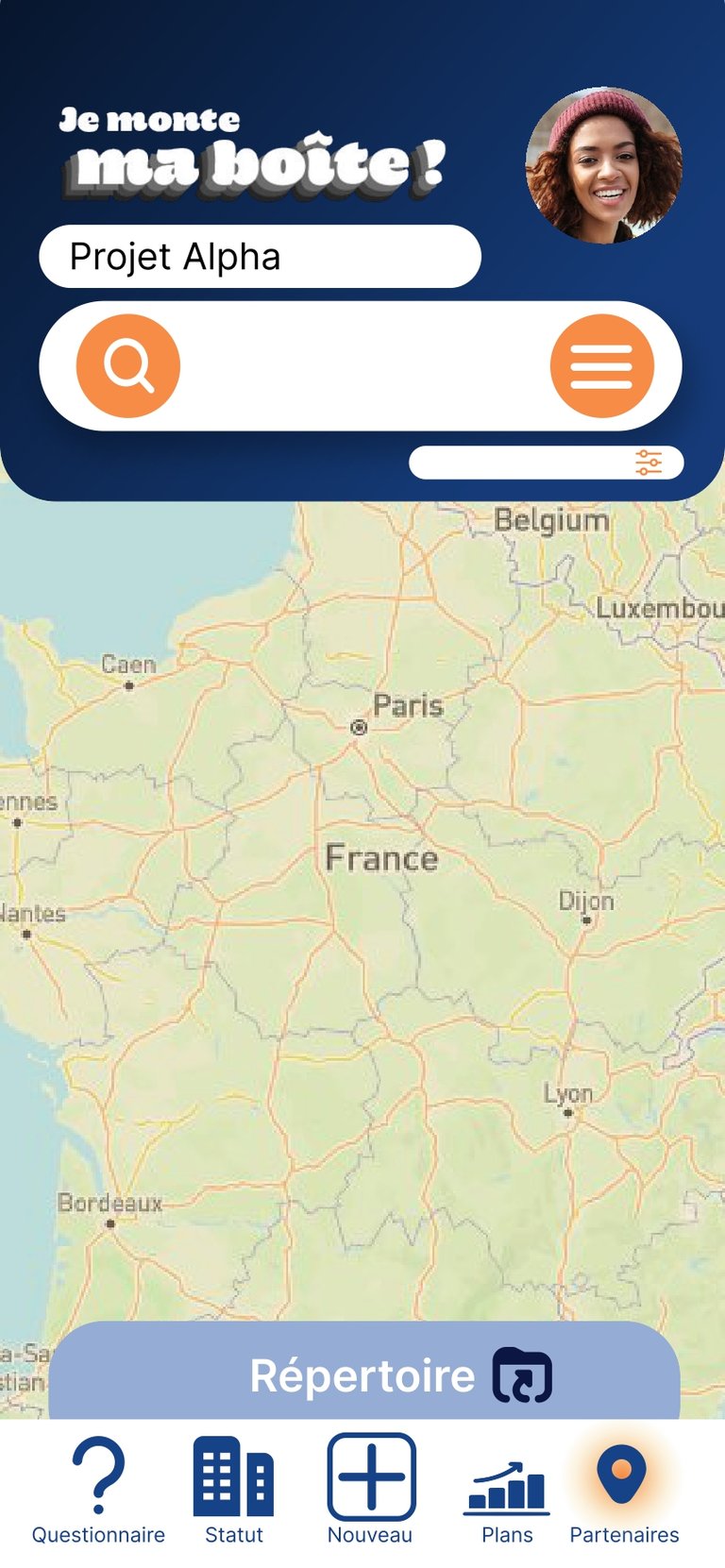Create a new item with Nouveau

click(x=370, y=1488)
